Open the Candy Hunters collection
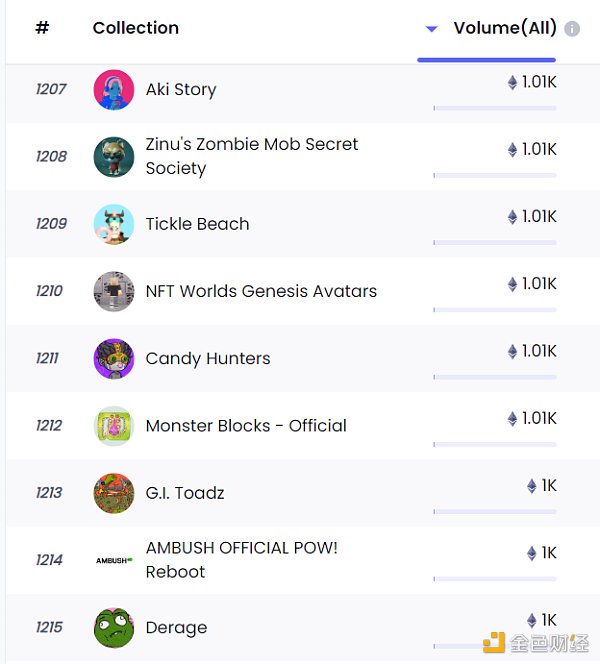The height and width of the screenshot is (664, 600). coord(208,358)
